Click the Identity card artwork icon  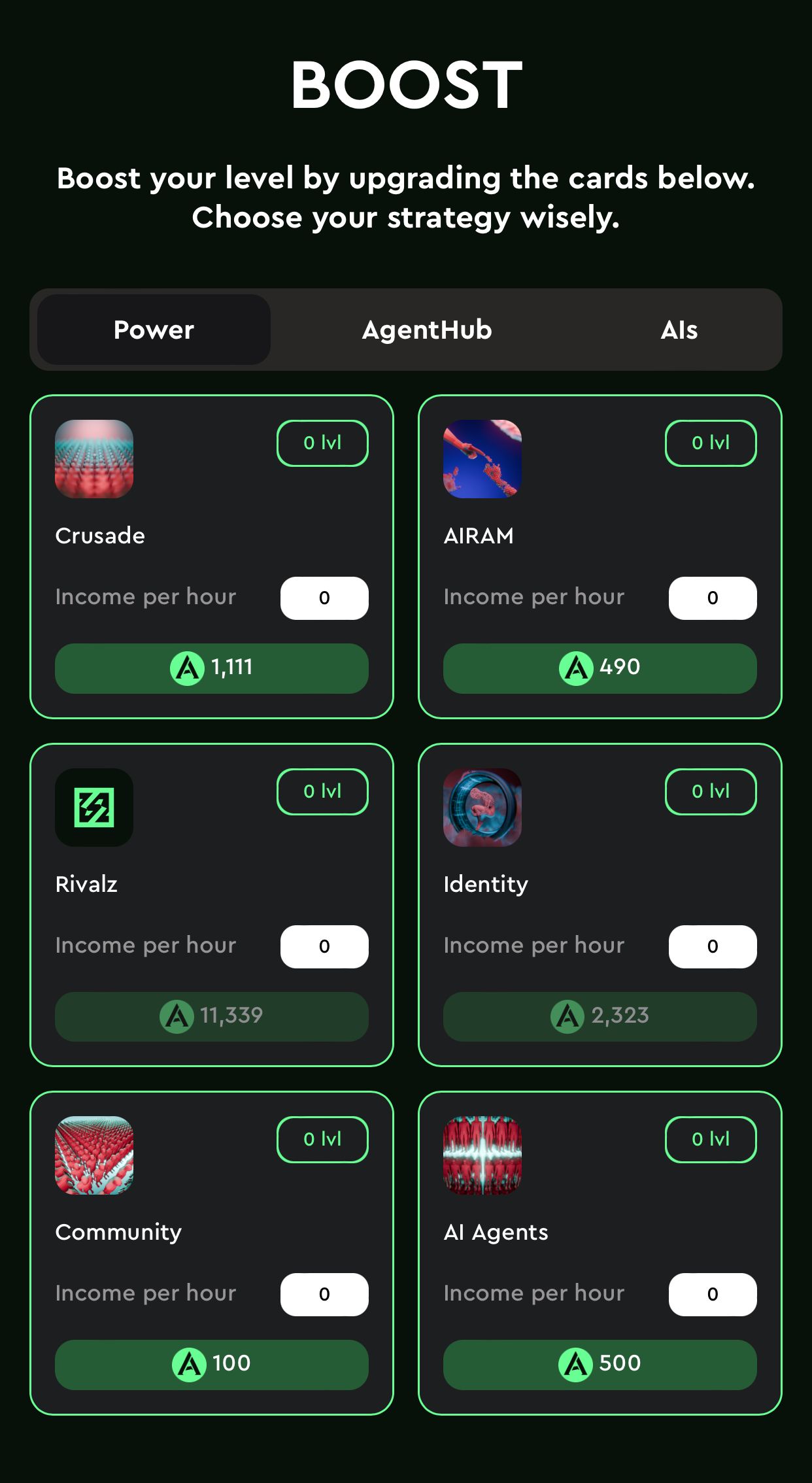pos(482,808)
